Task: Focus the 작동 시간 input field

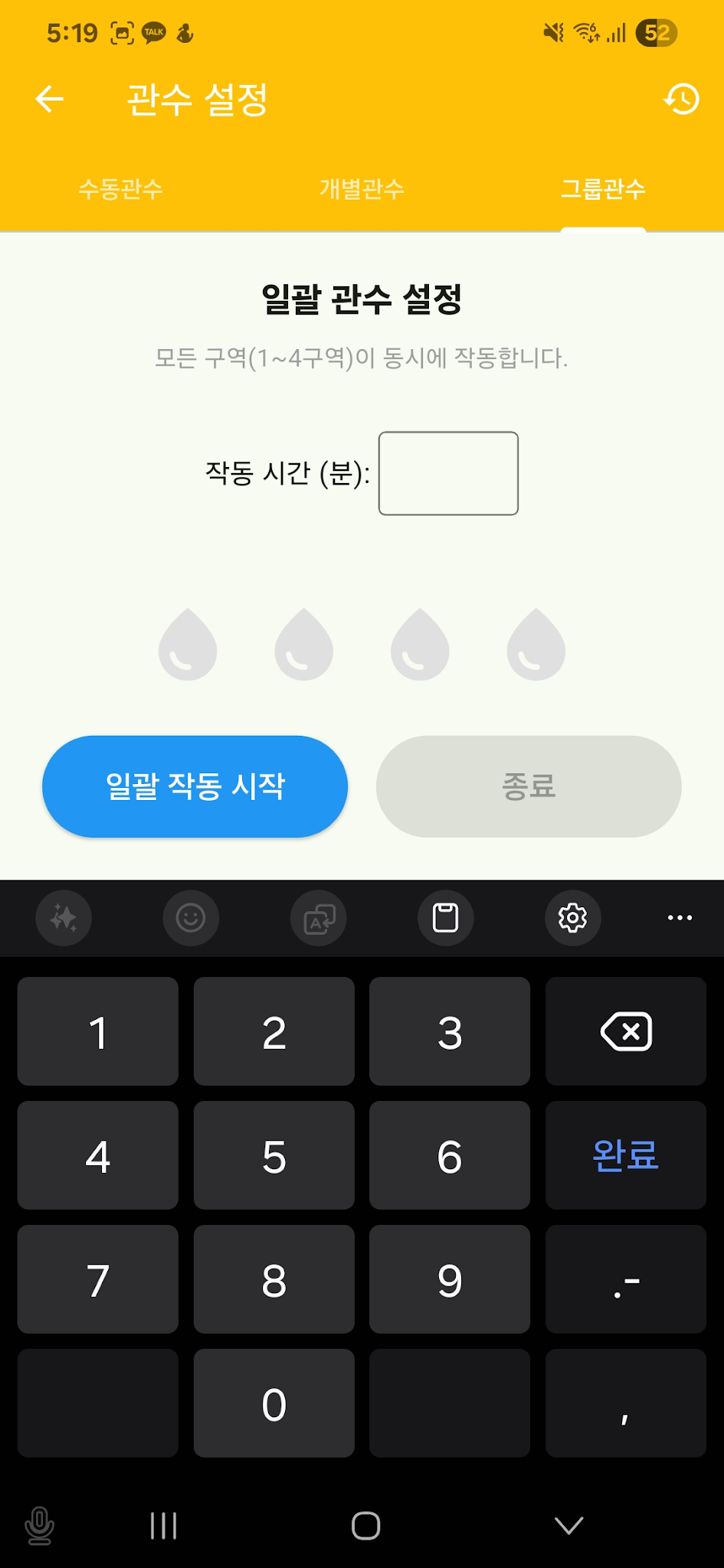Action: point(447,473)
